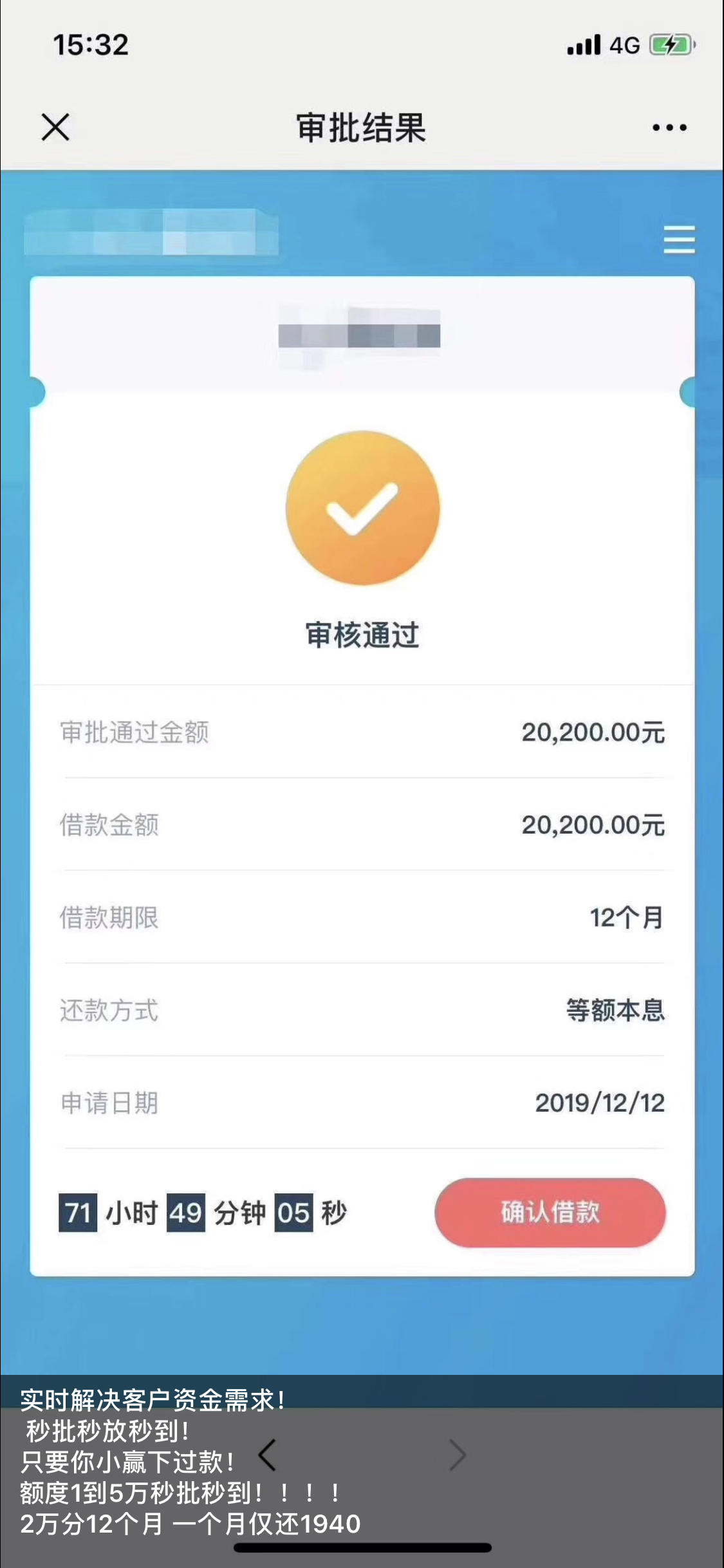The height and width of the screenshot is (1568, 724).
Task: Tap the 4G network indicator
Action: click(x=623, y=44)
